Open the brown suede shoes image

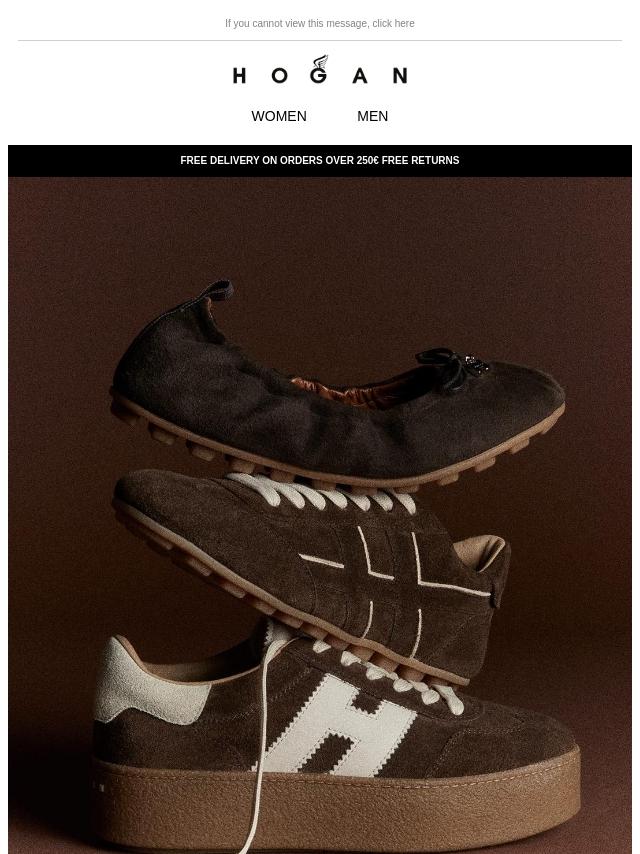[320, 515]
